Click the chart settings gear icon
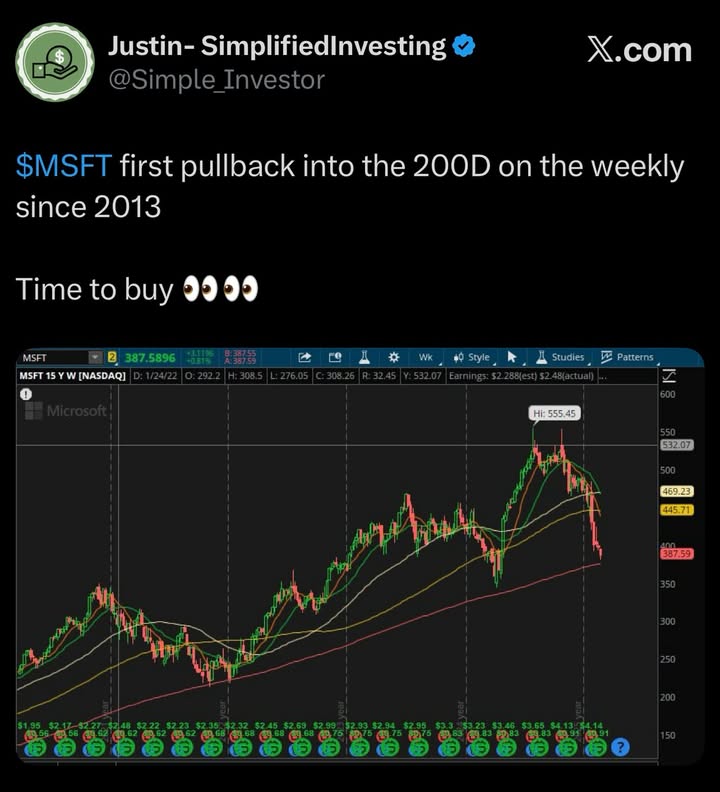720x792 pixels. (x=394, y=357)
